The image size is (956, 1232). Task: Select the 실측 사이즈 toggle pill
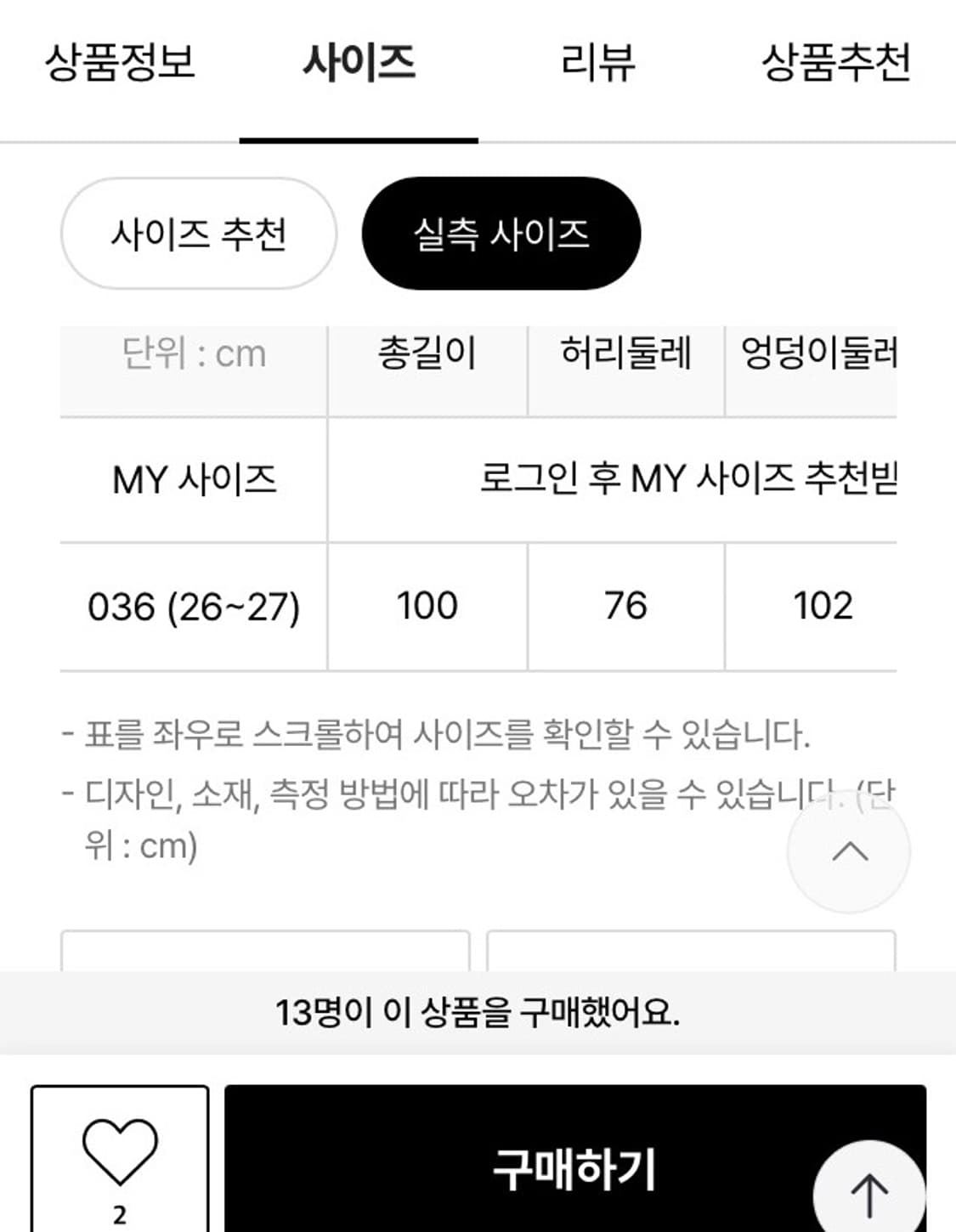[500, 235]
